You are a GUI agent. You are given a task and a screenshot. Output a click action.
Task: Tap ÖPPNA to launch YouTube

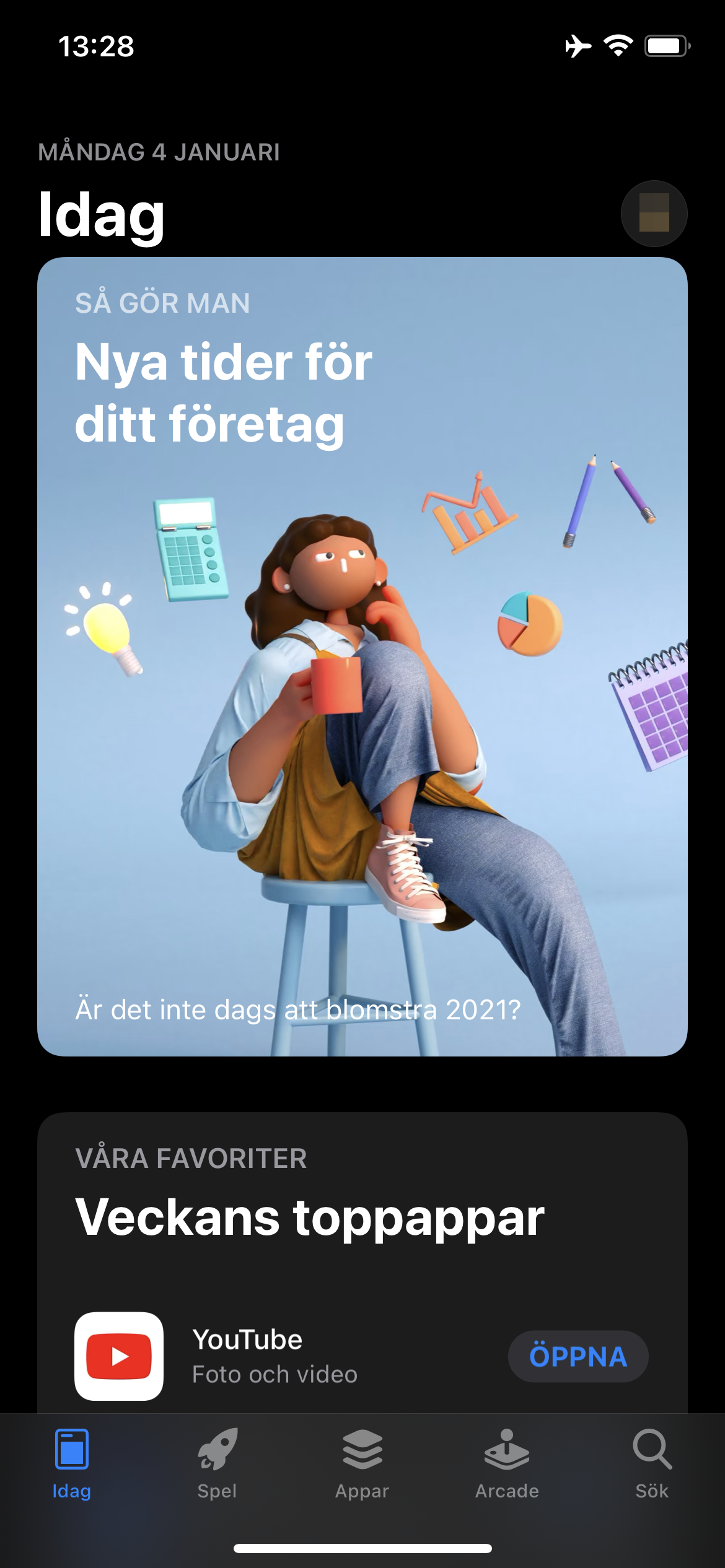[x=578, y=1356]
